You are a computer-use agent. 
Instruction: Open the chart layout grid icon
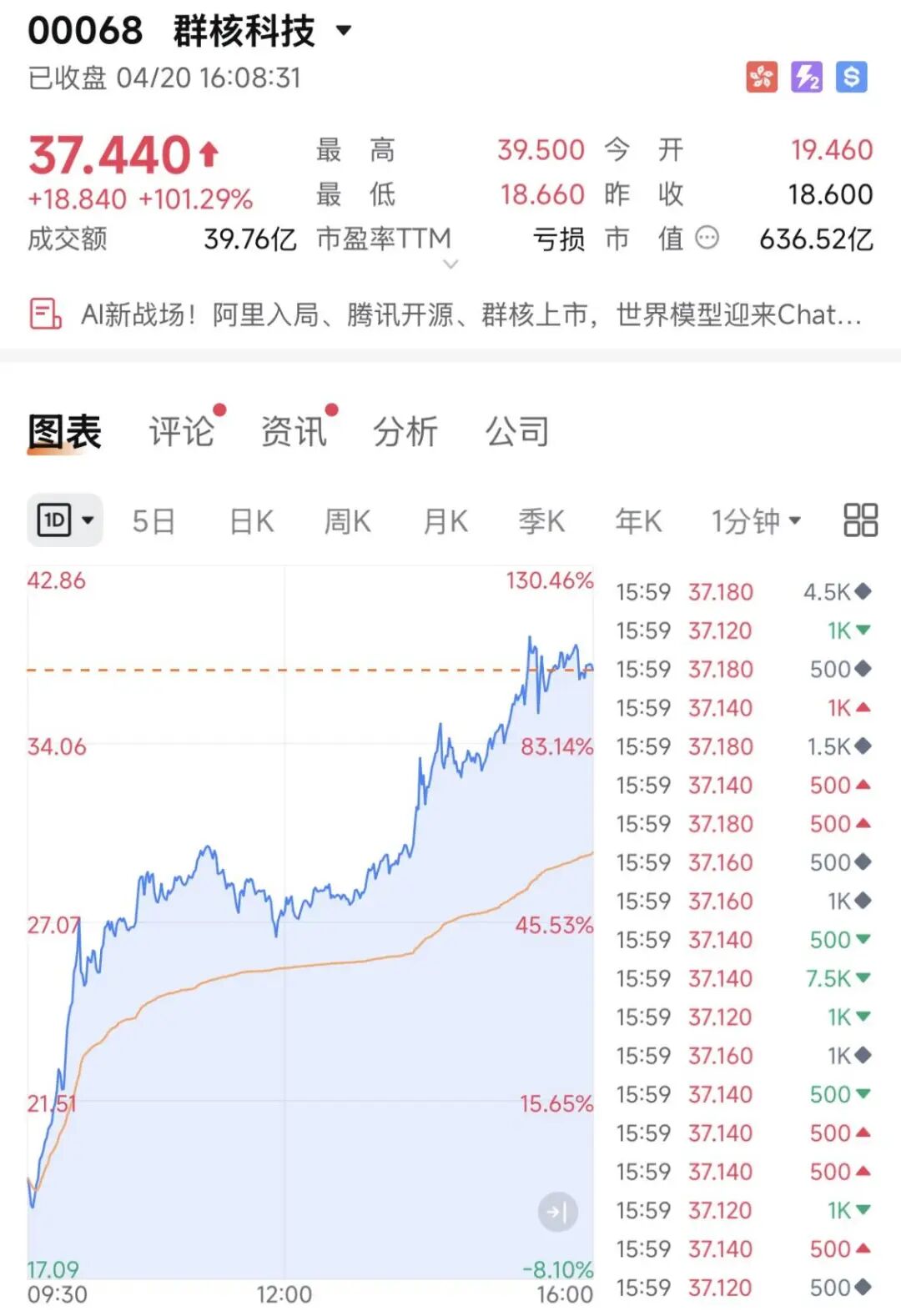[860, 520]
